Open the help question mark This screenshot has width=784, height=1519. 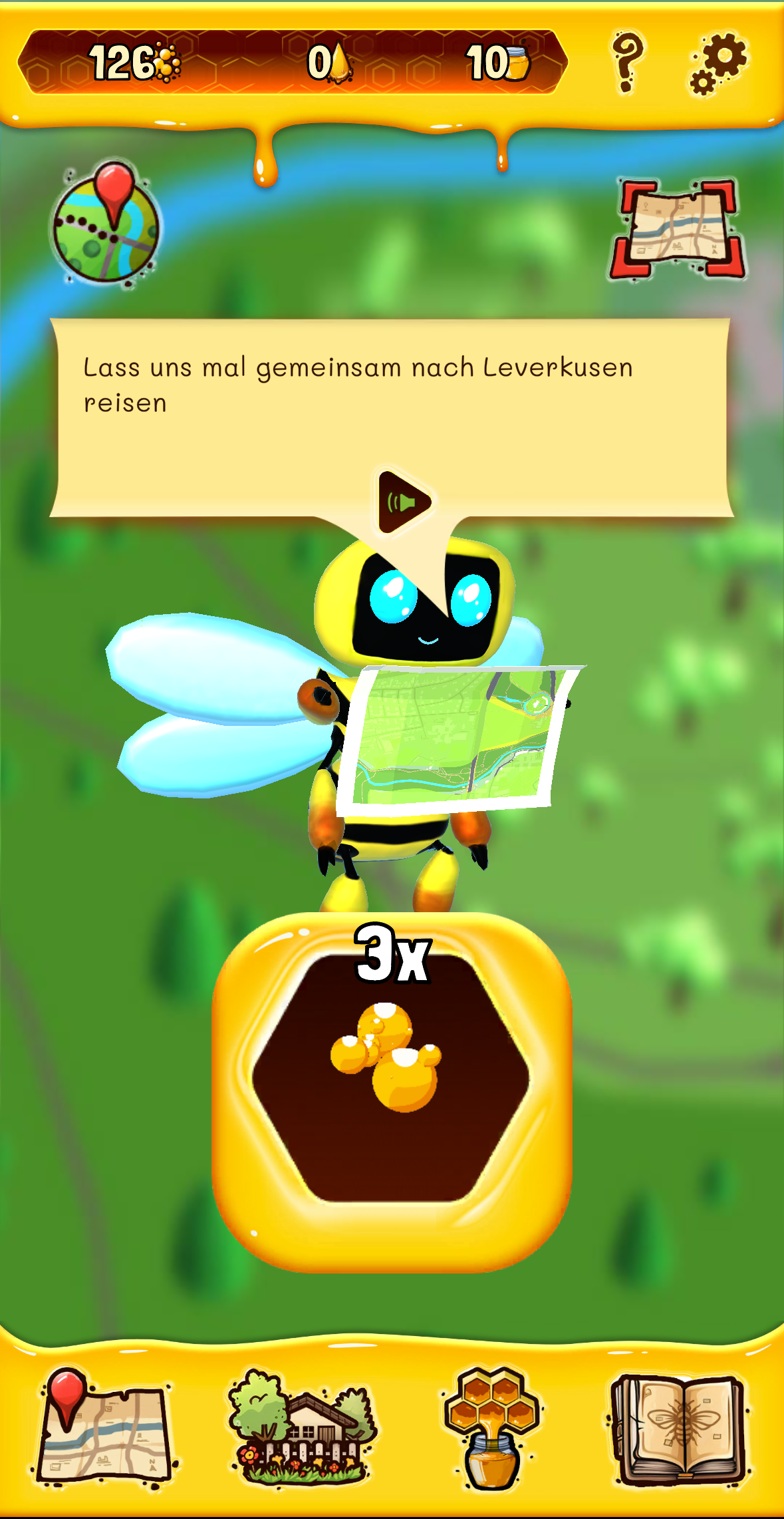(x=627, y=62)
